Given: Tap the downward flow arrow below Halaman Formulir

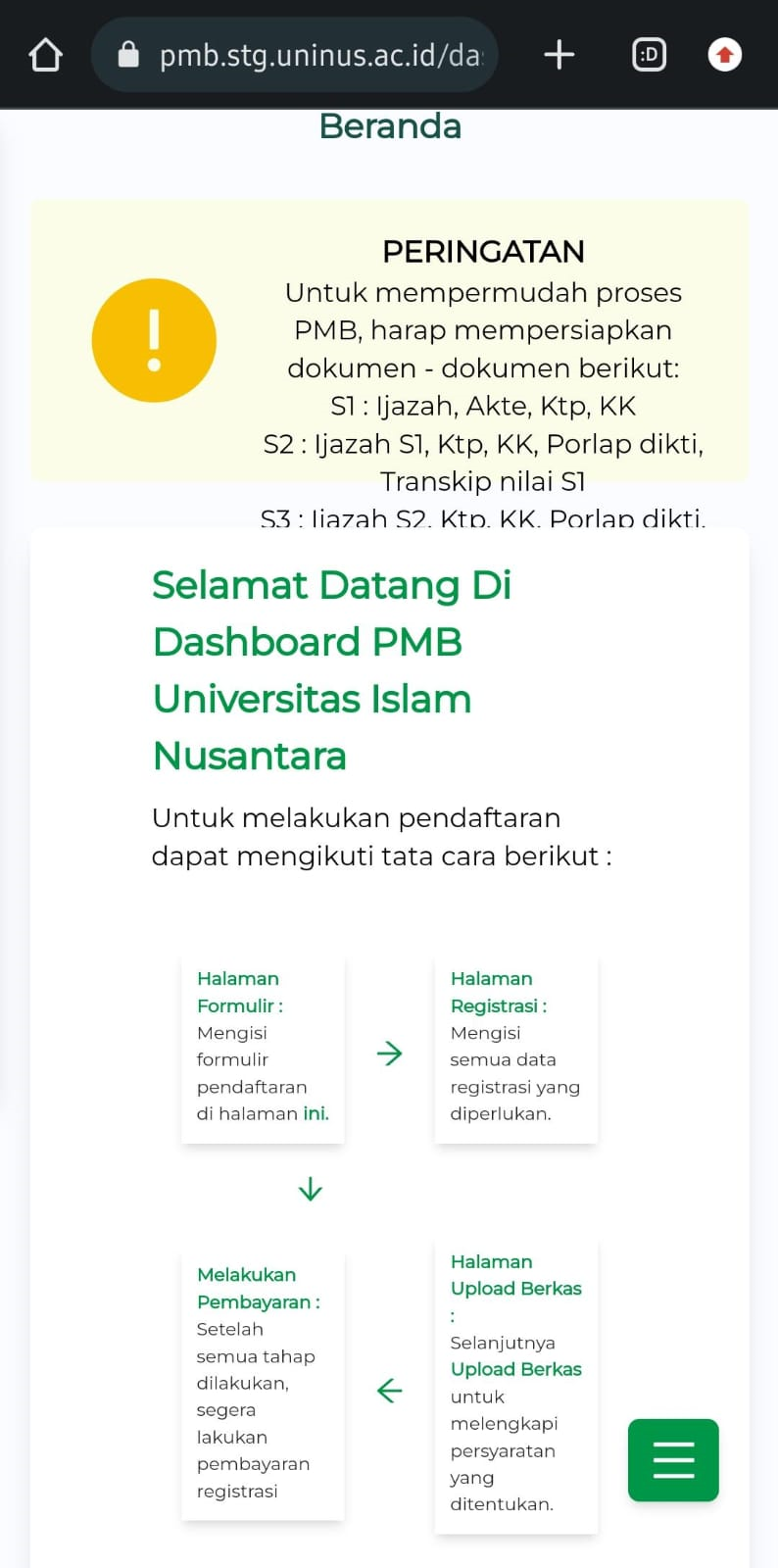Looking at the screenshot, I should click(x=310, y=1188).
